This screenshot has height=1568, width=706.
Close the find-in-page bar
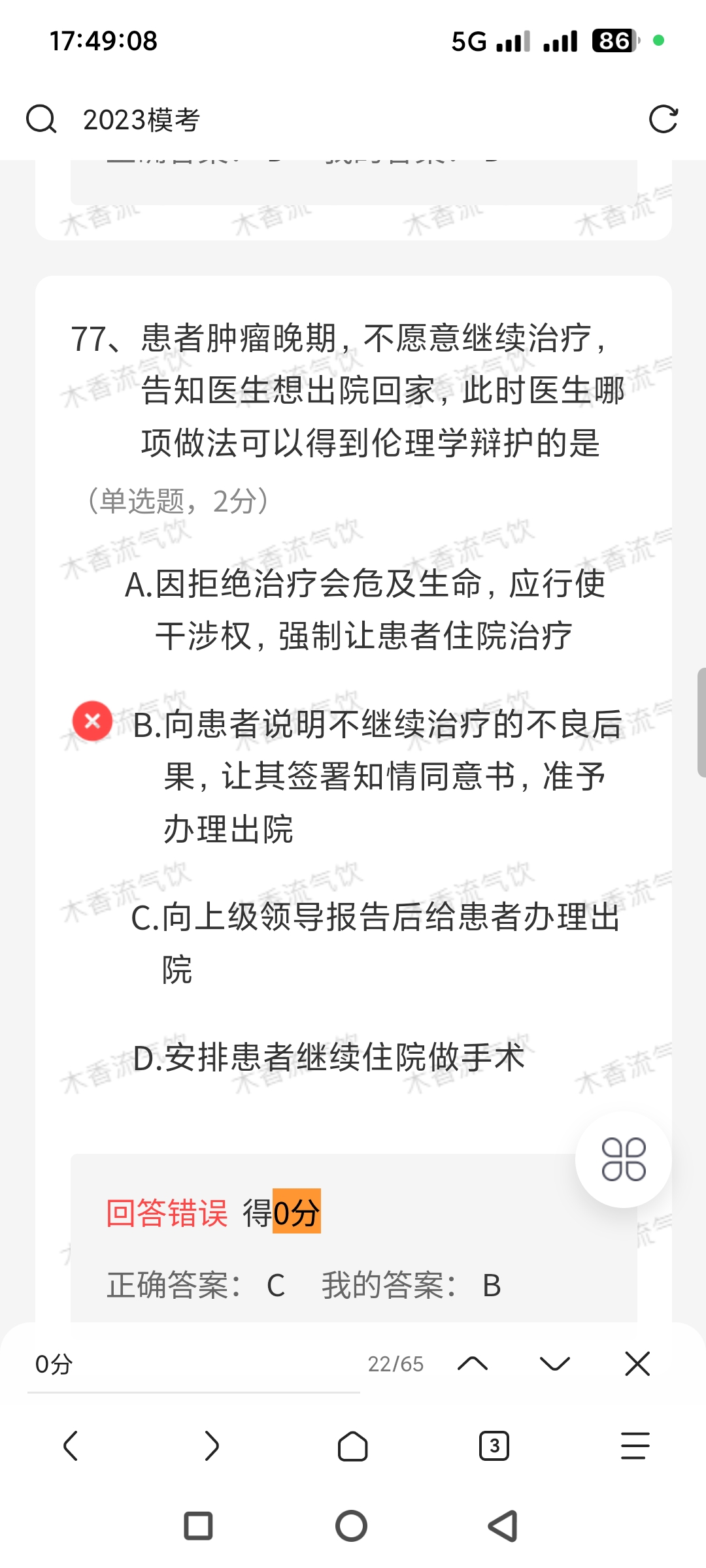click(x=637, y=1364)
